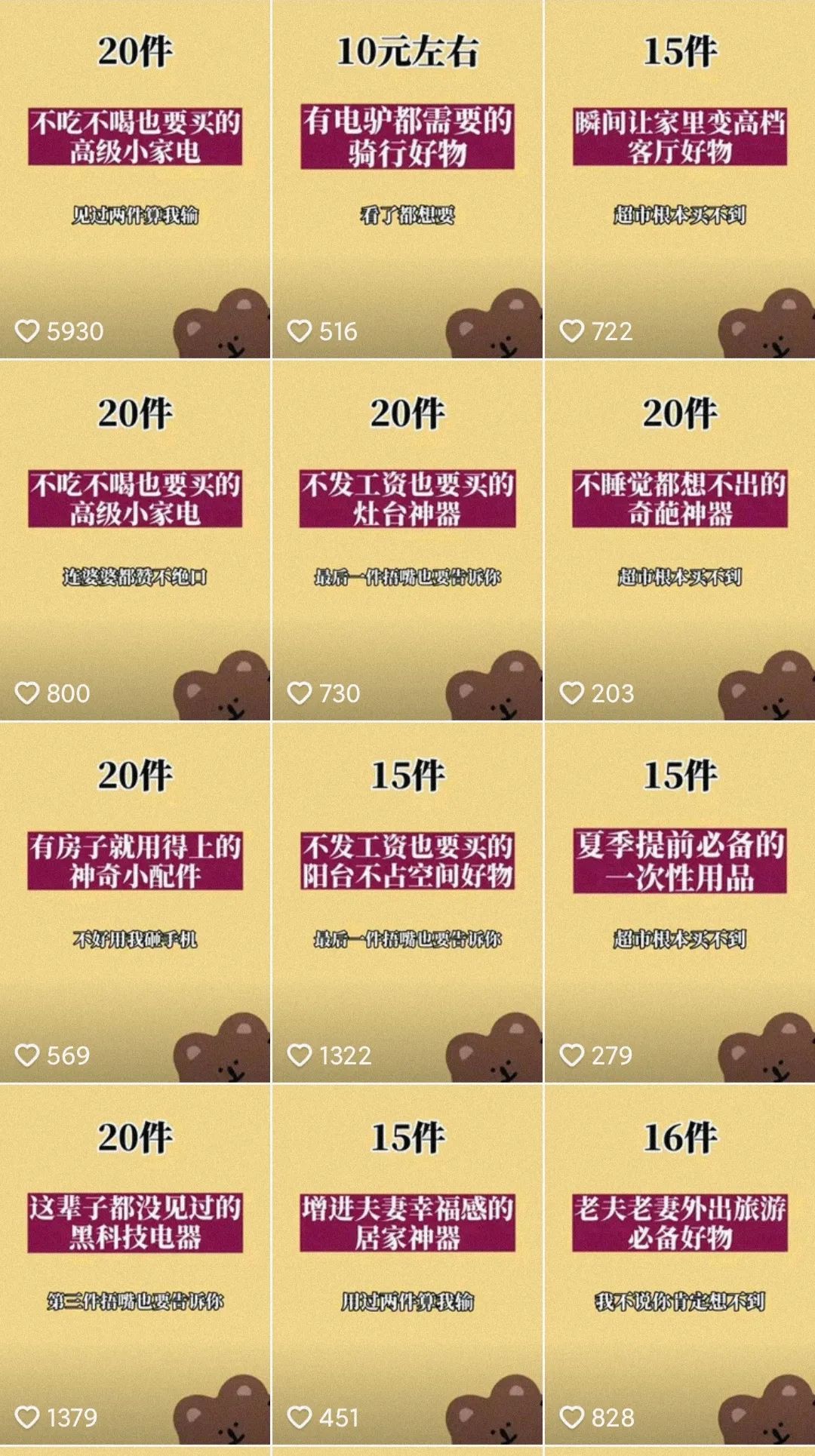View the 夏季一次性用品 15件 video
The height and width of the screenshot is (1456, 815).
pyautogui.click(x=680, y=902)
